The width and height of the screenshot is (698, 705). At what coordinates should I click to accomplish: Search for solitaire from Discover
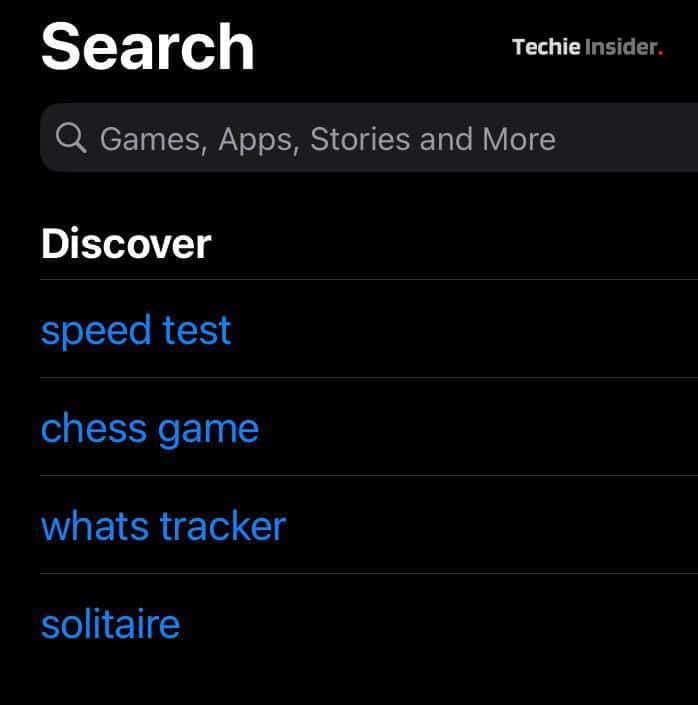(110, 624)
